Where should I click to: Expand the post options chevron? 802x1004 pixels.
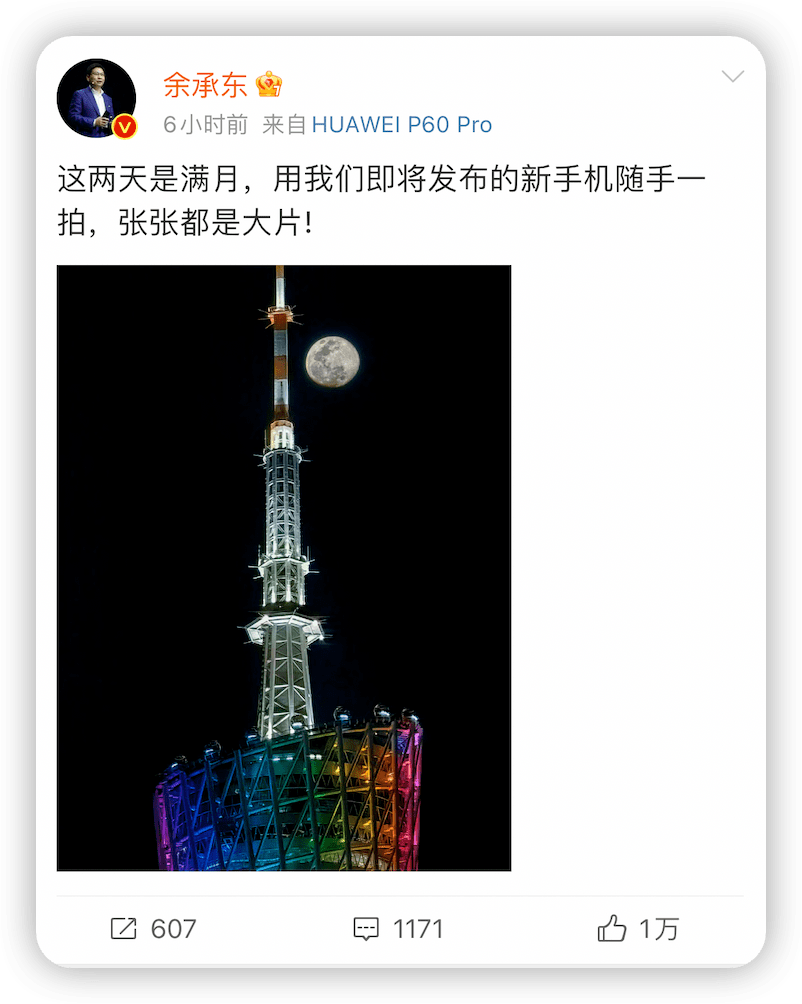click(732, 77)
